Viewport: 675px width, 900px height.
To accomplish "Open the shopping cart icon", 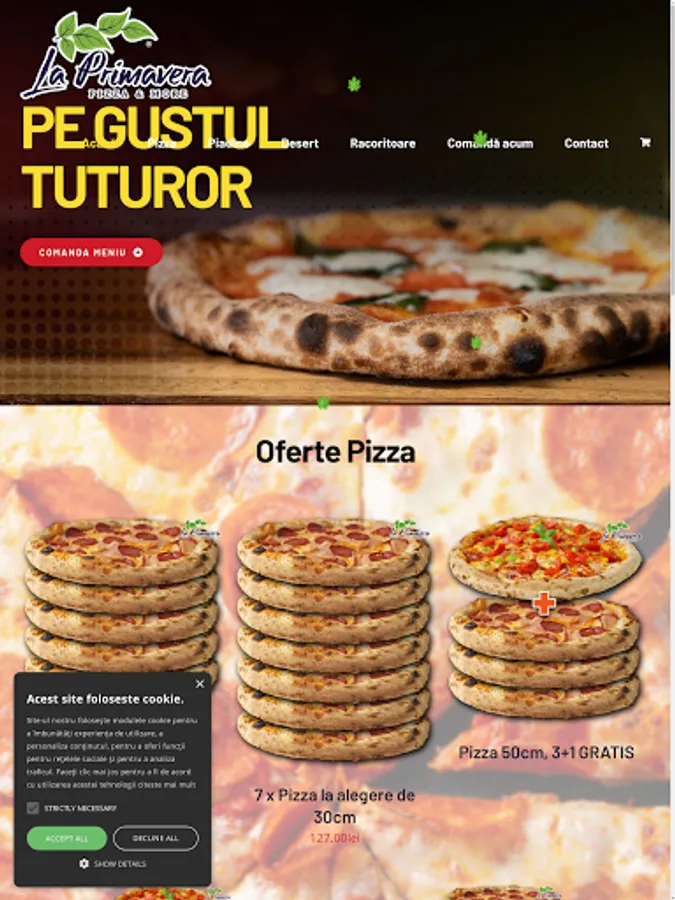I will (x=645, y=142).
